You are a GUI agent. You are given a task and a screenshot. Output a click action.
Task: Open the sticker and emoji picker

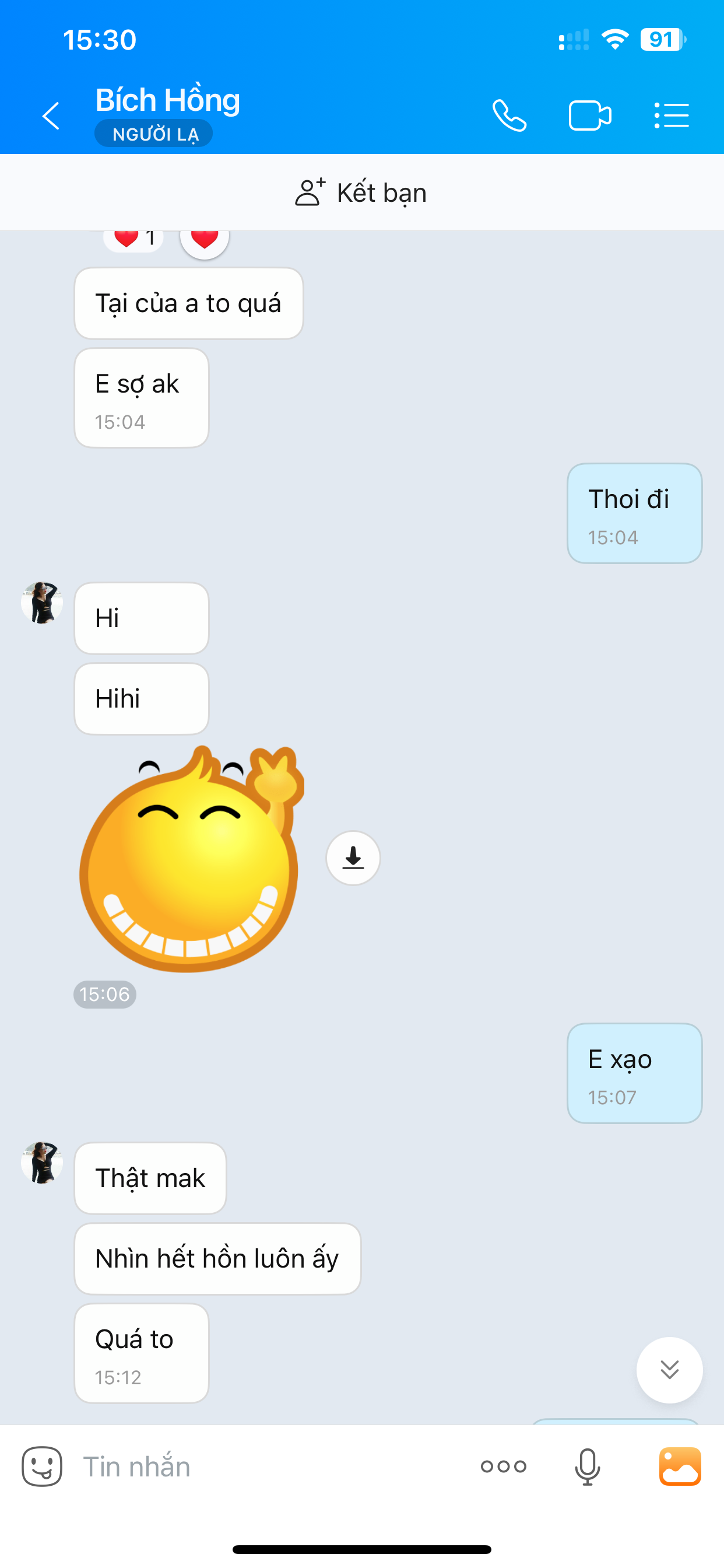(x=42, y=1466)
